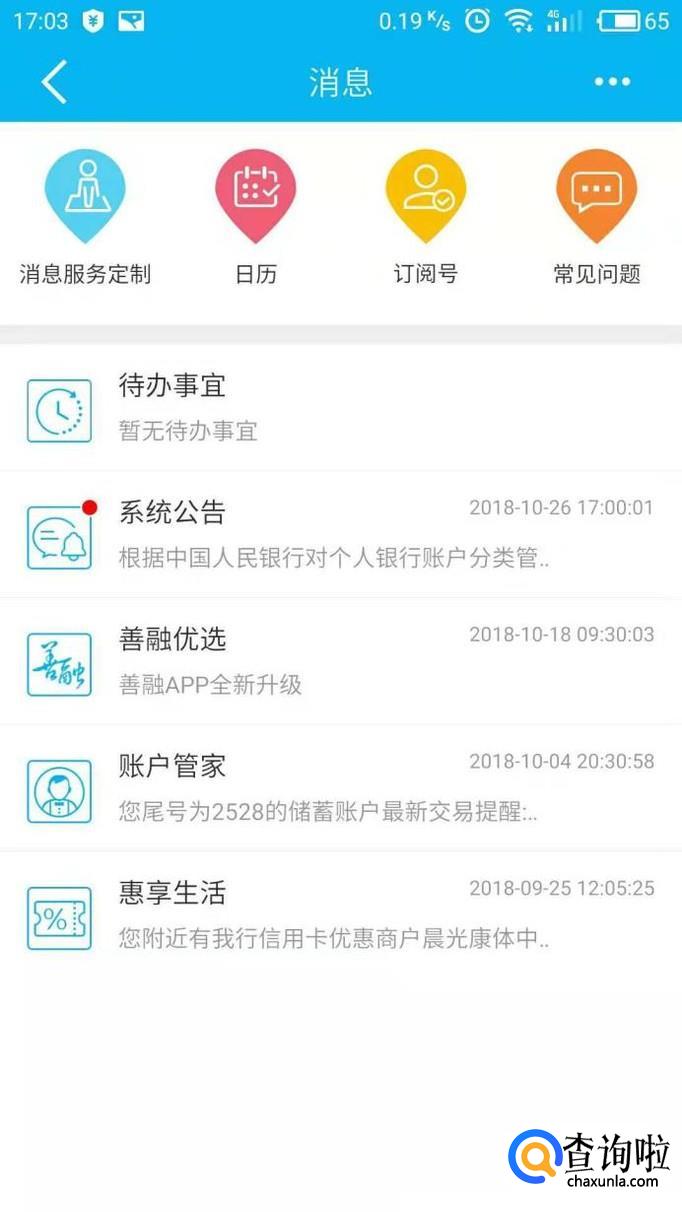View 账户管家 transaction reminder
Viewport: 682px width, 1212px height.
point(340,788)
